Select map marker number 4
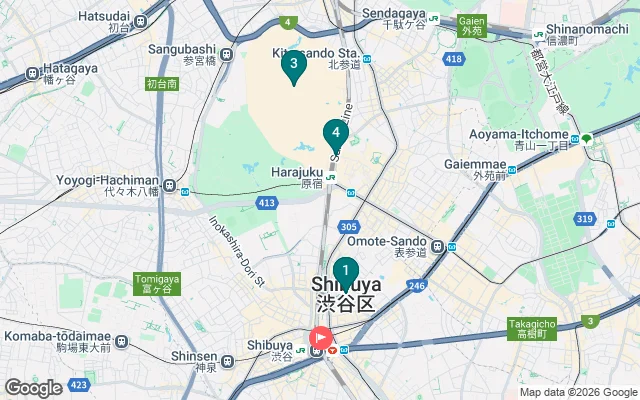The width and height of the screenshot is (640, 400). (x=336, y=133)
